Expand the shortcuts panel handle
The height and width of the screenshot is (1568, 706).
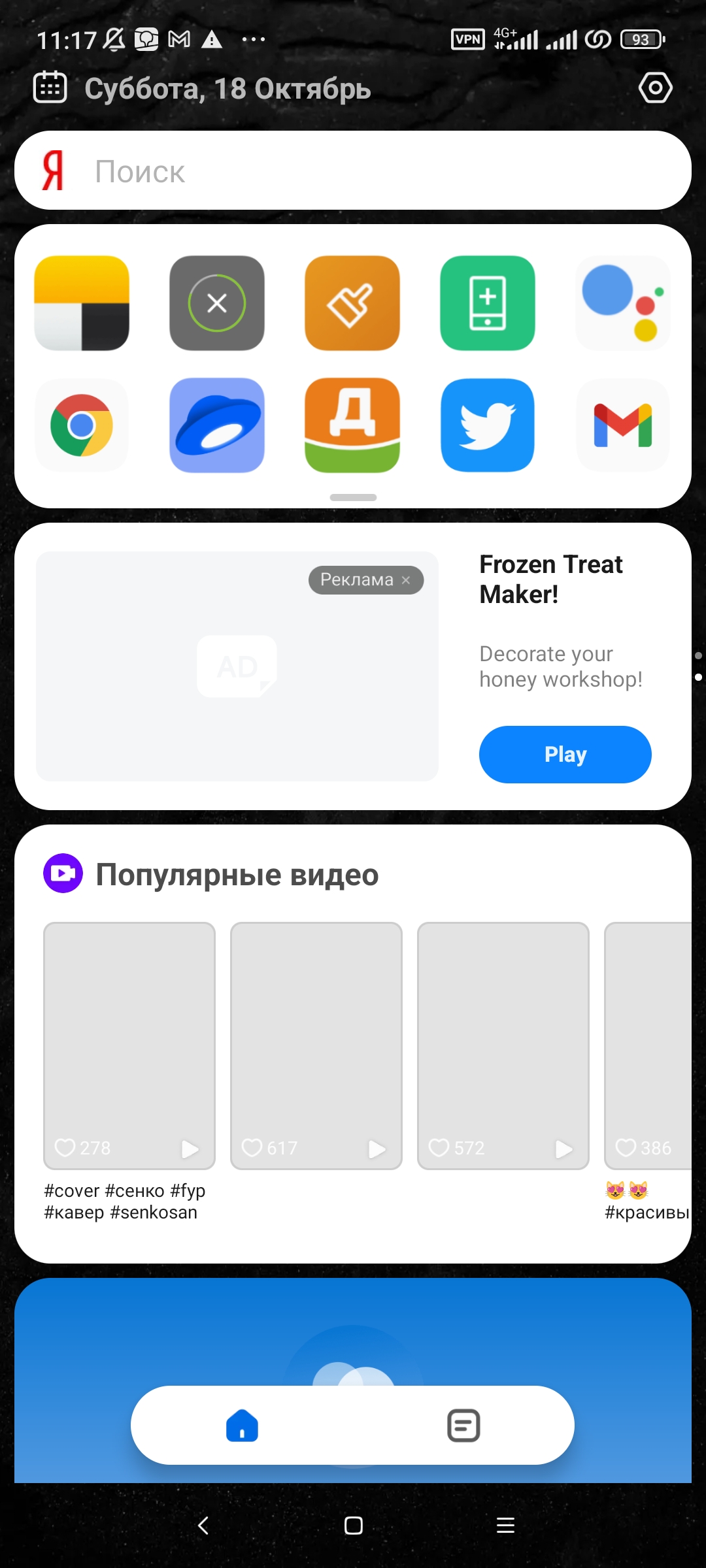coord(353,498)
